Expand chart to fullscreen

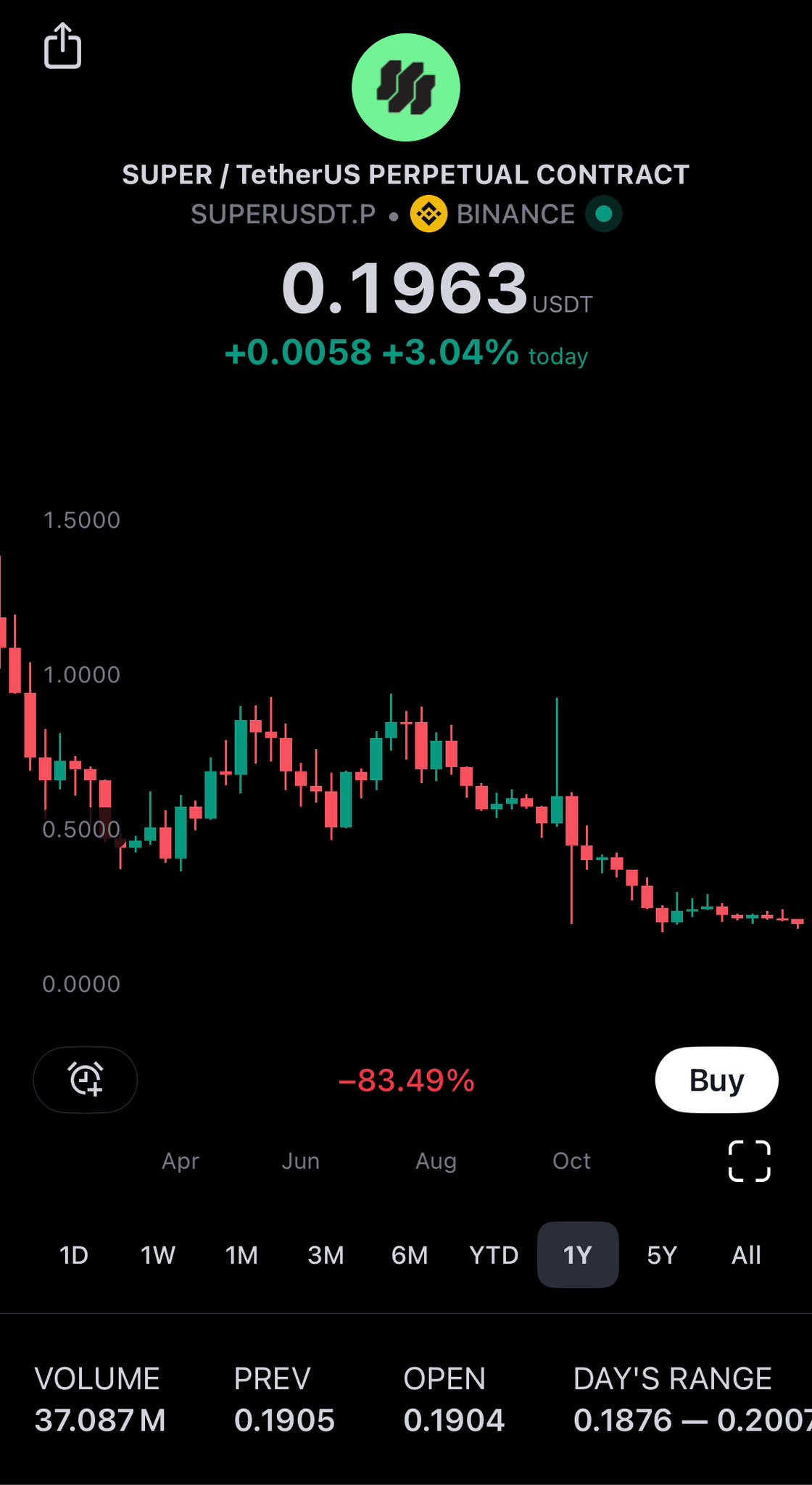click(x=749, y=1161)
